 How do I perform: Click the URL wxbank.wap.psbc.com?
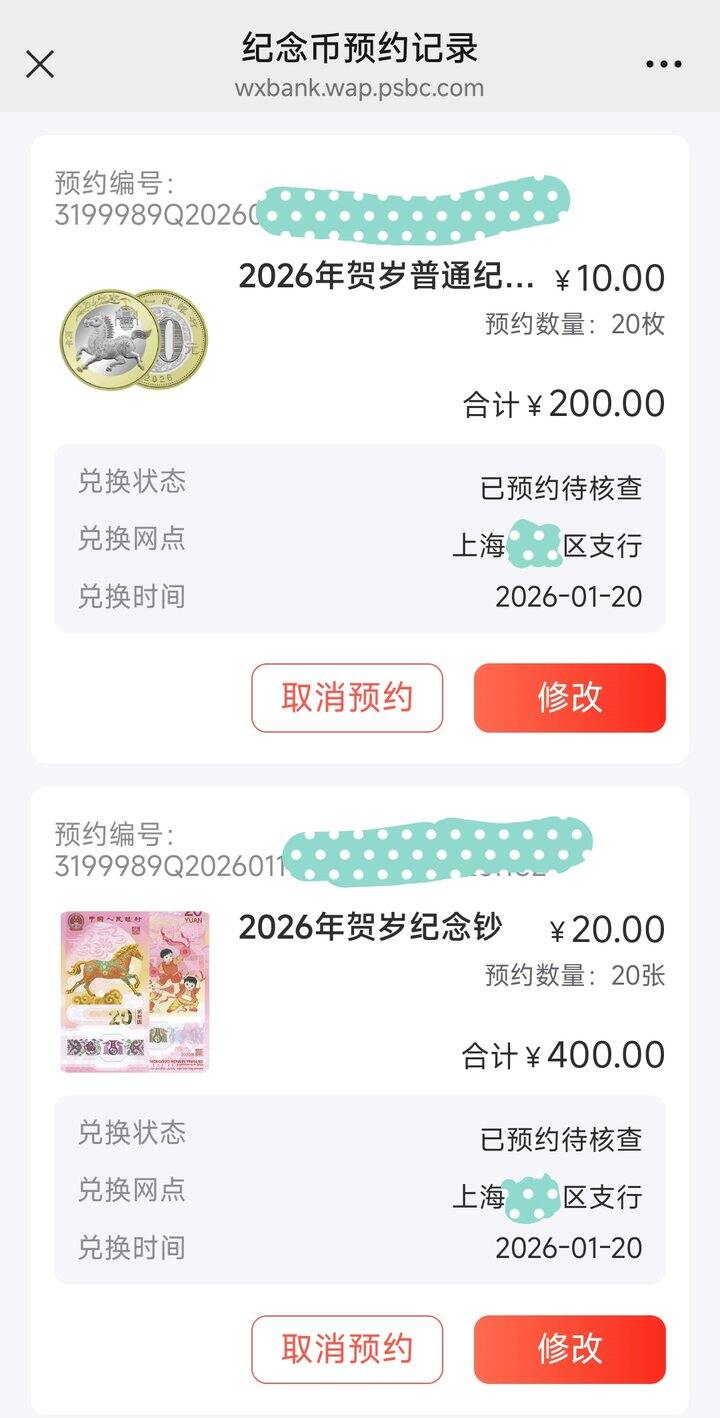pyautogui.click(x=360, y=88)
